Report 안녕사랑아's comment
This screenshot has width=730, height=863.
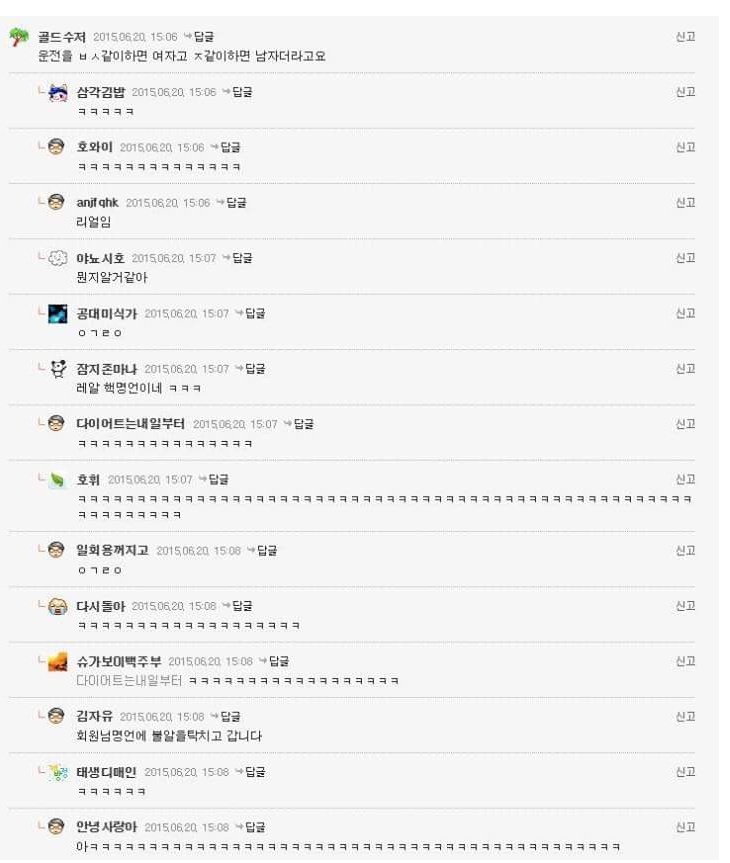[x=685, y=827]
